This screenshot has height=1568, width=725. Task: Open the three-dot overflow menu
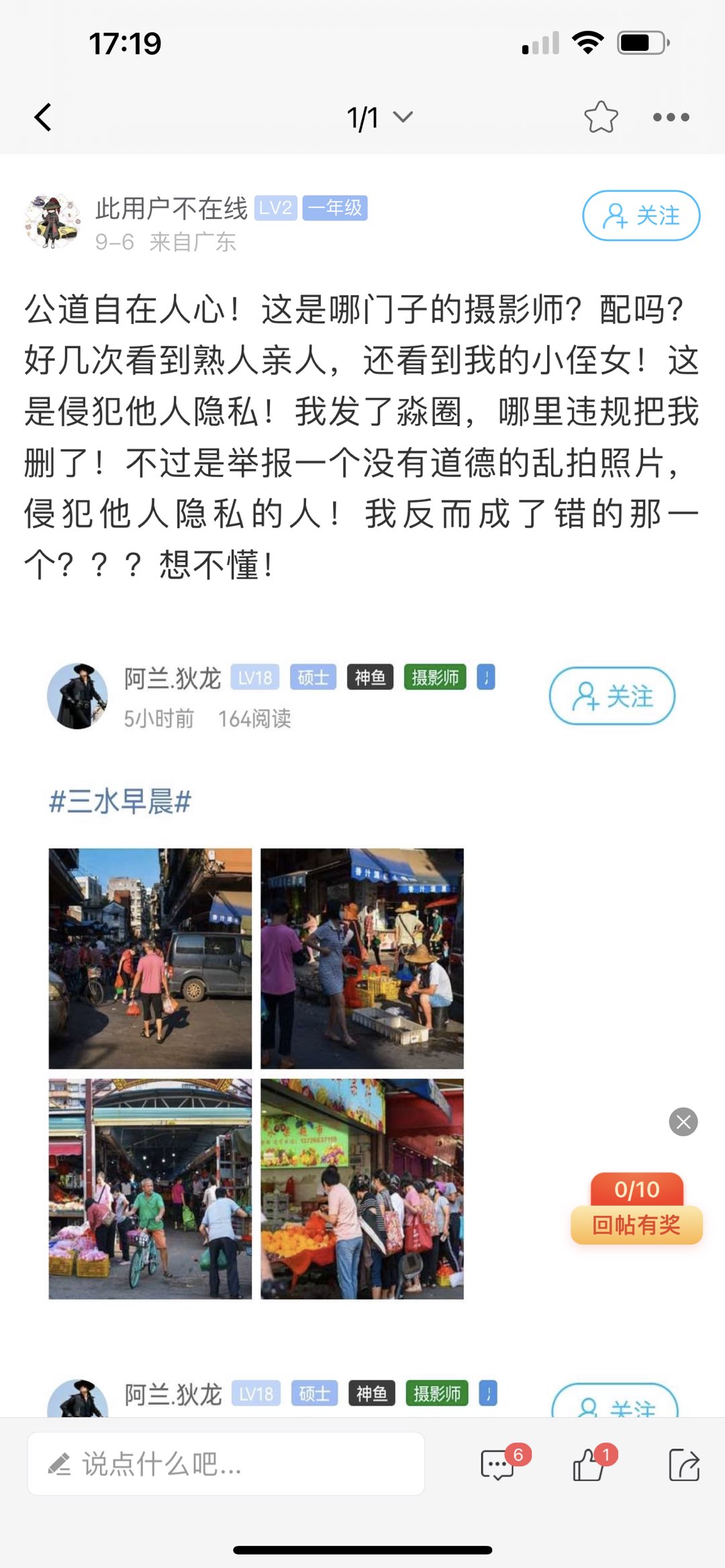(x=671, y=117)
